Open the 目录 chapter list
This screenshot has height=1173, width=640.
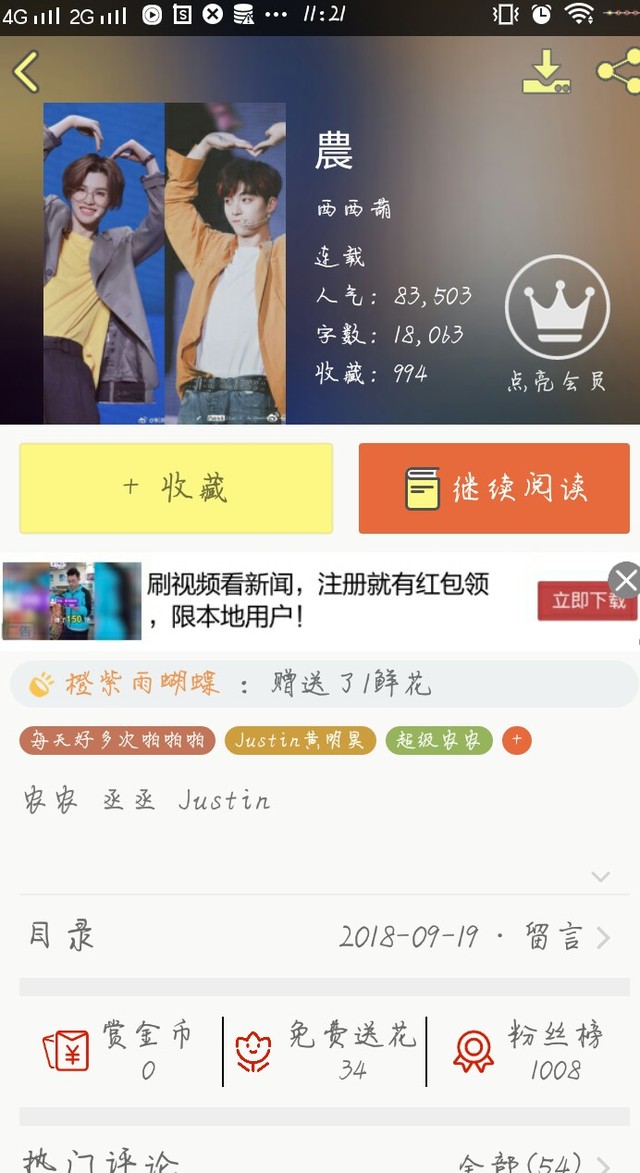(x=320, y=937)
